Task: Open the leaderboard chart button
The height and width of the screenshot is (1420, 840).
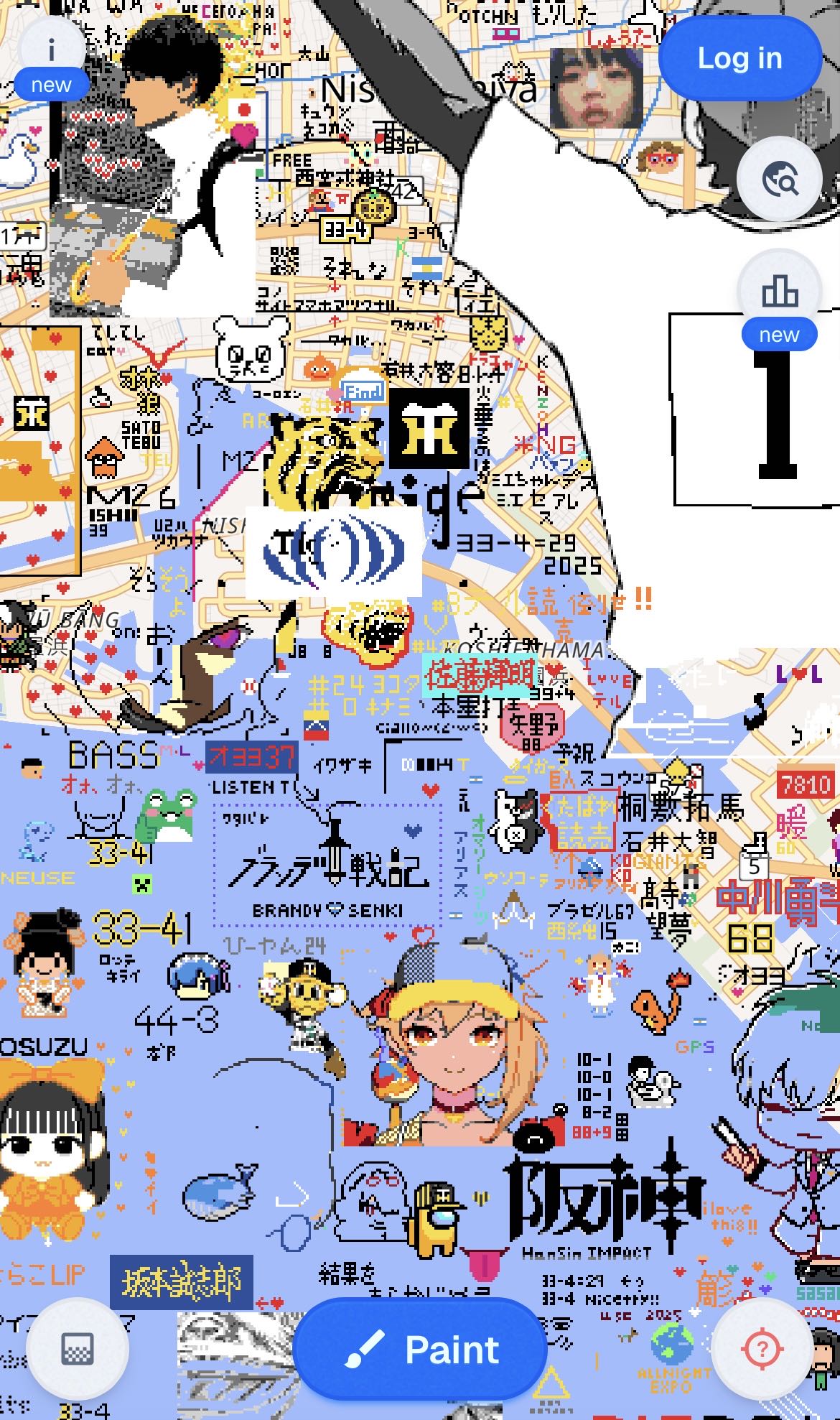Action: 779,292
